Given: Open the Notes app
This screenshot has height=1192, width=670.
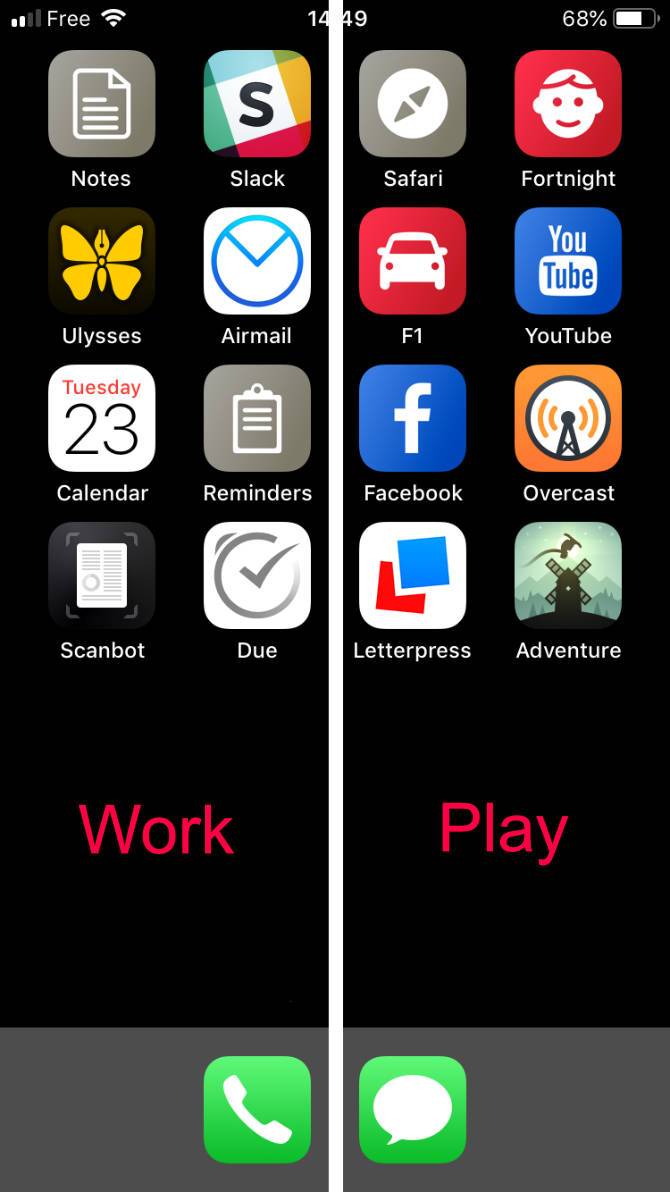Looking at the screenshot, I should pyautogui.click(x=101, y=103).
